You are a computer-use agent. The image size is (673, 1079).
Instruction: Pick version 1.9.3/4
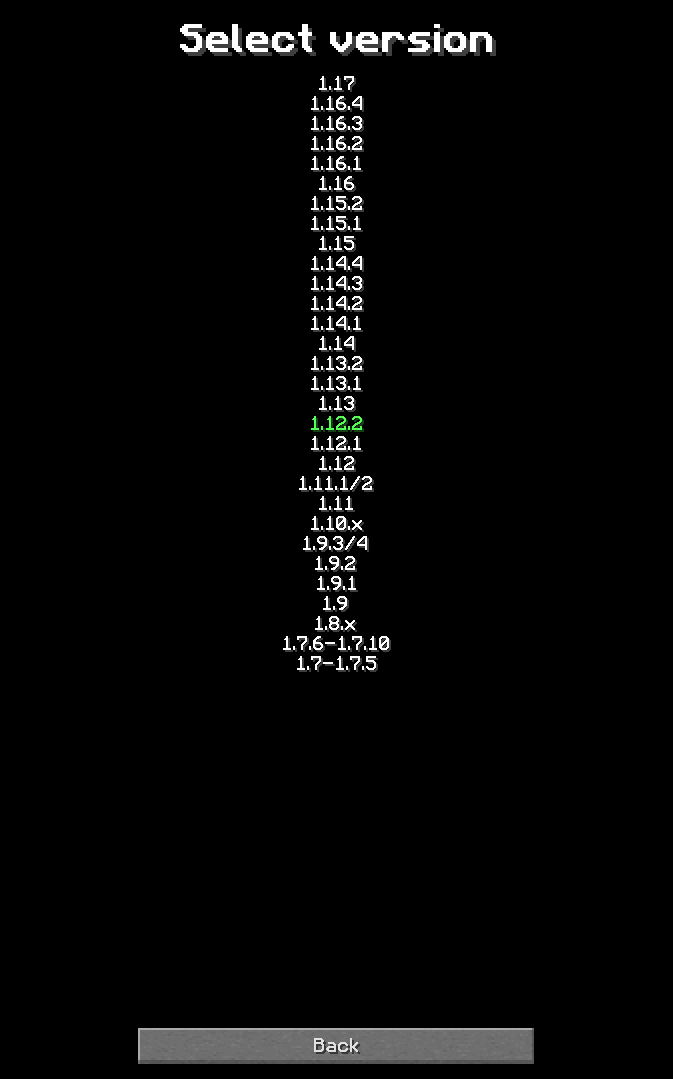(336, 544)
